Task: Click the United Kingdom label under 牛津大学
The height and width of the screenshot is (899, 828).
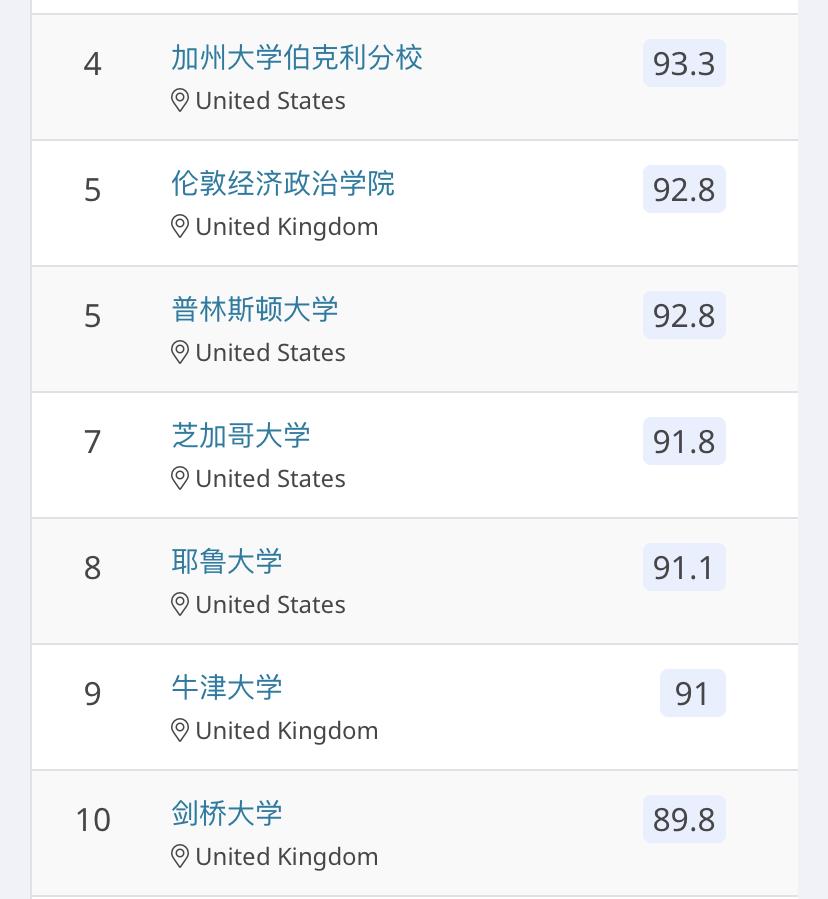Action: (287, 730)
